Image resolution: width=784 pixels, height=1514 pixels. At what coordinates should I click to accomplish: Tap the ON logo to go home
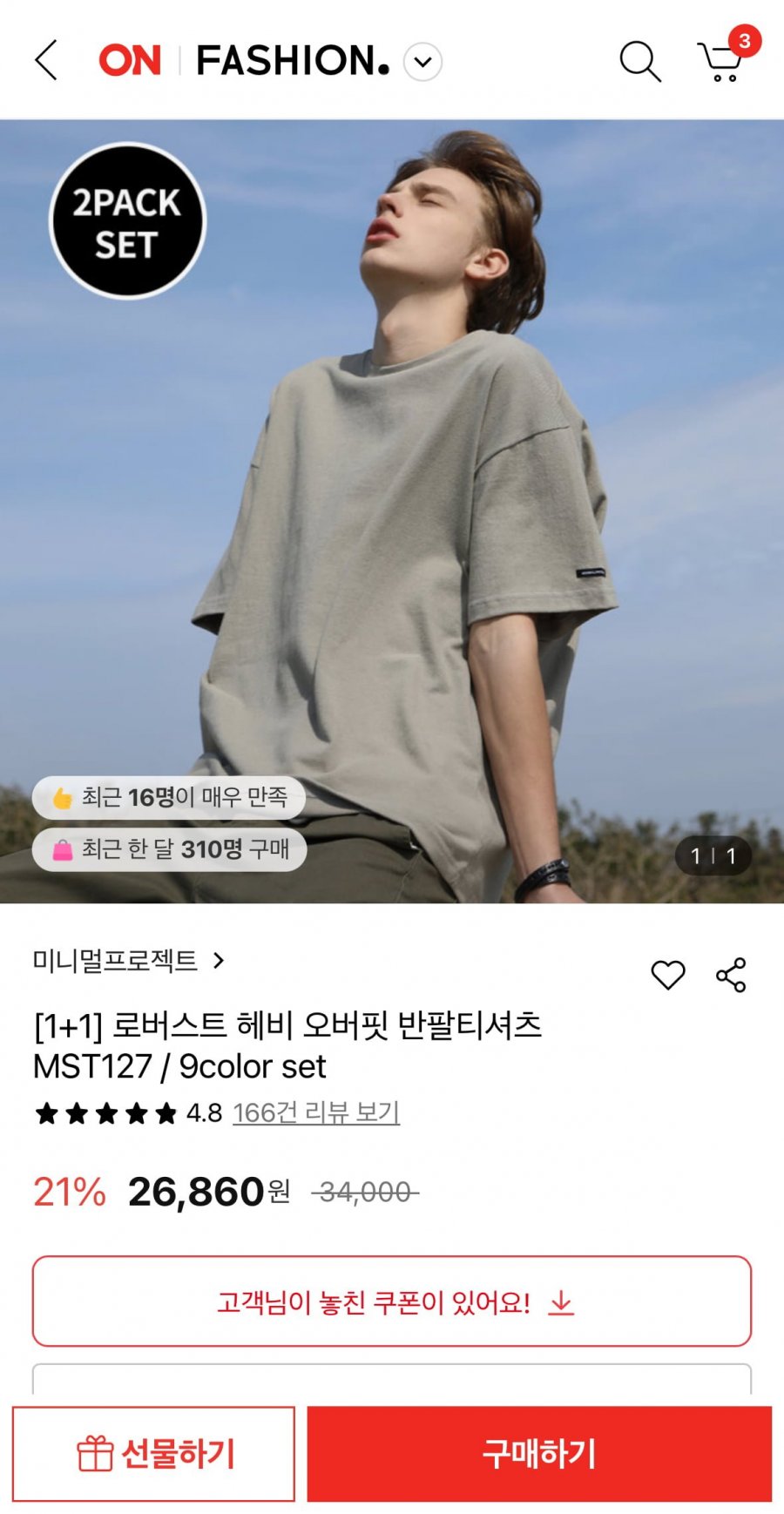[x=130, y=61]
